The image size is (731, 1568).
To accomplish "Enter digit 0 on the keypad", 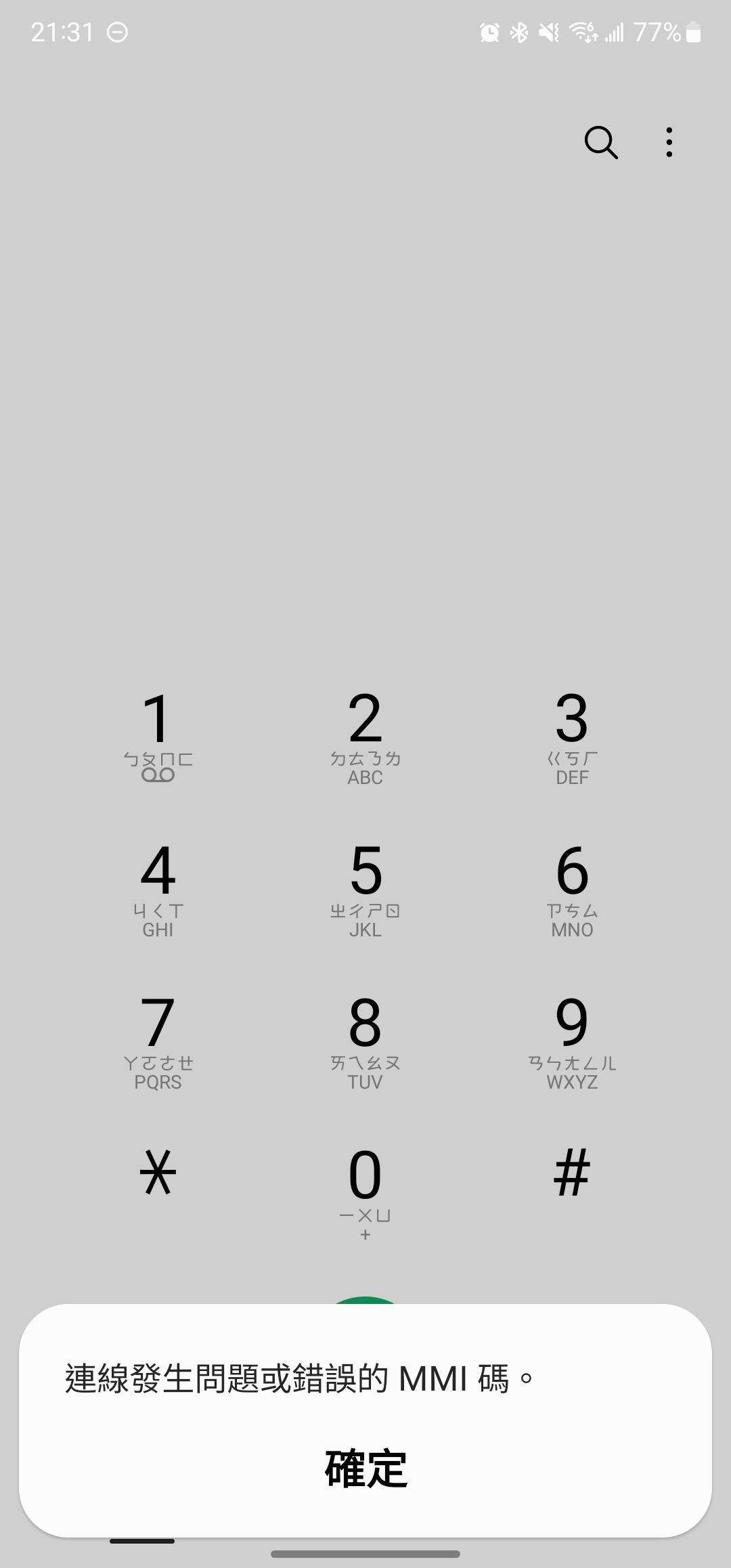I will click(x=365, y=1190).
